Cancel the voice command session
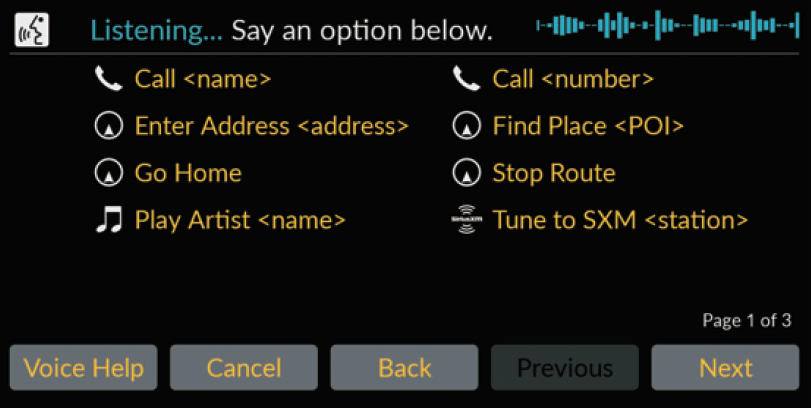The image size is (811, 408). (244, 367)
